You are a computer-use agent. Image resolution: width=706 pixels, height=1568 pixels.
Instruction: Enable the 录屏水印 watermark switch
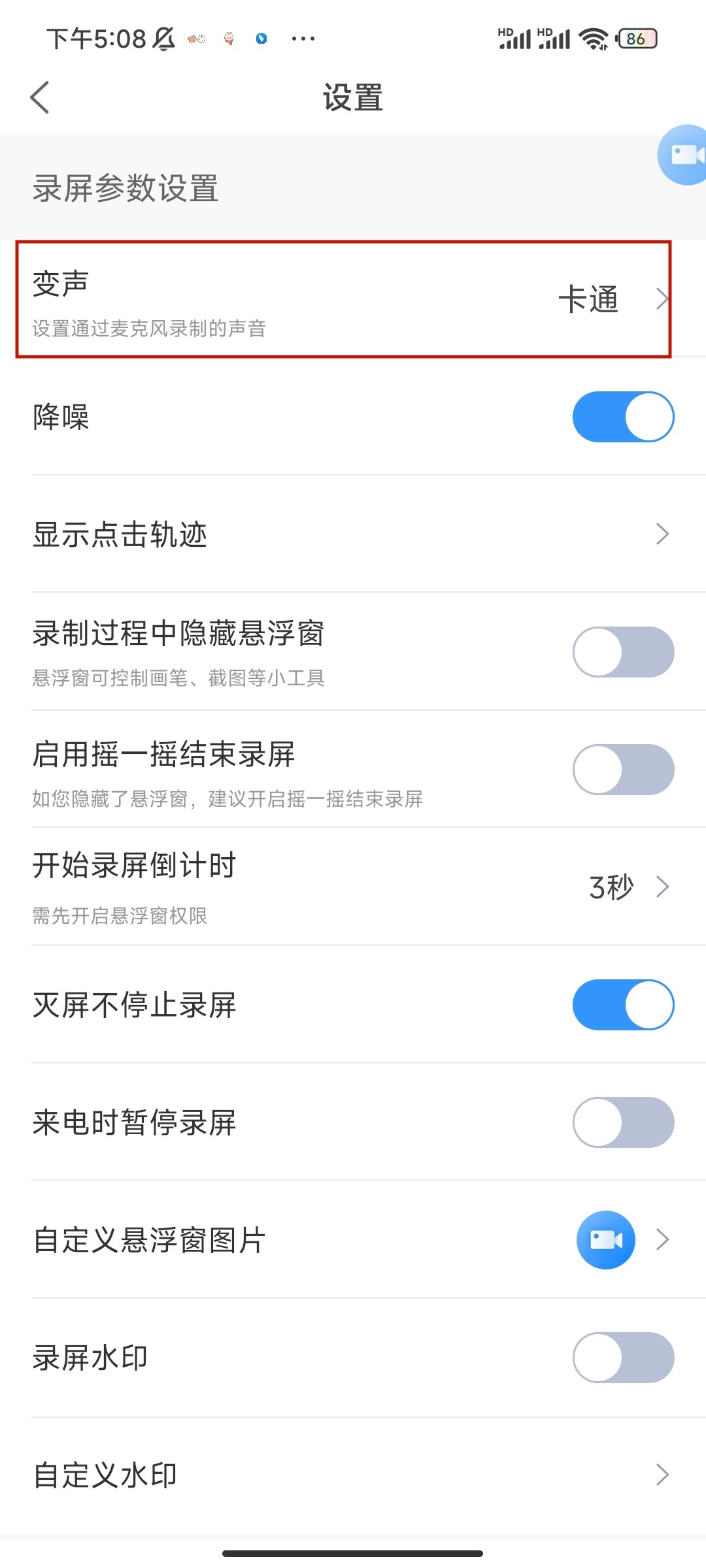(x=622, y=1358)
